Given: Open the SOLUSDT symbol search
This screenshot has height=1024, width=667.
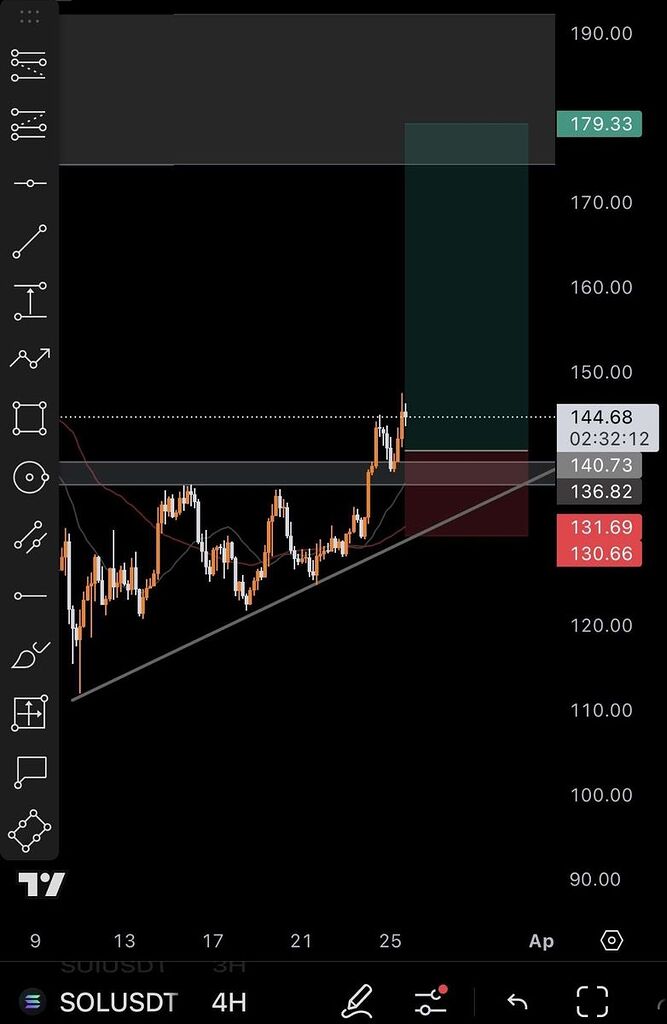Looking at the screenshot, I should point(118,1001).
